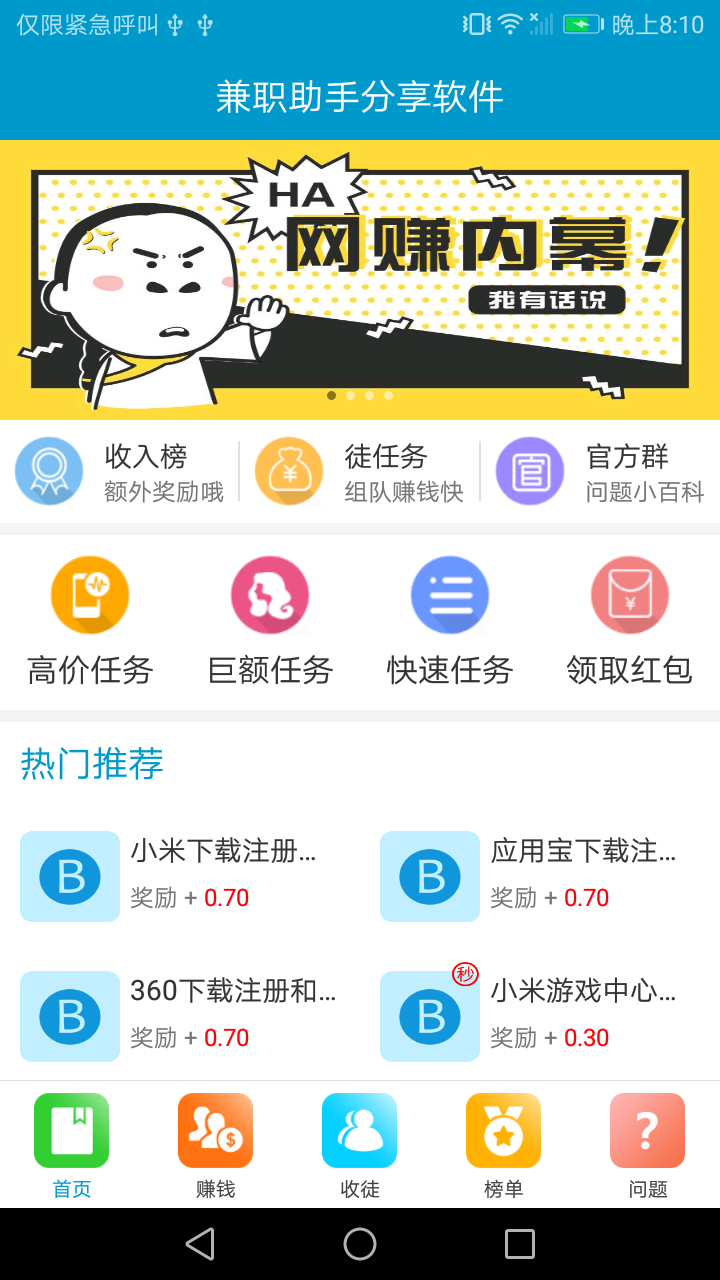This screenshot has height=1280, width=720.
Task: Open the 官方群 official group icon
Action: click(x=530, y=470)
